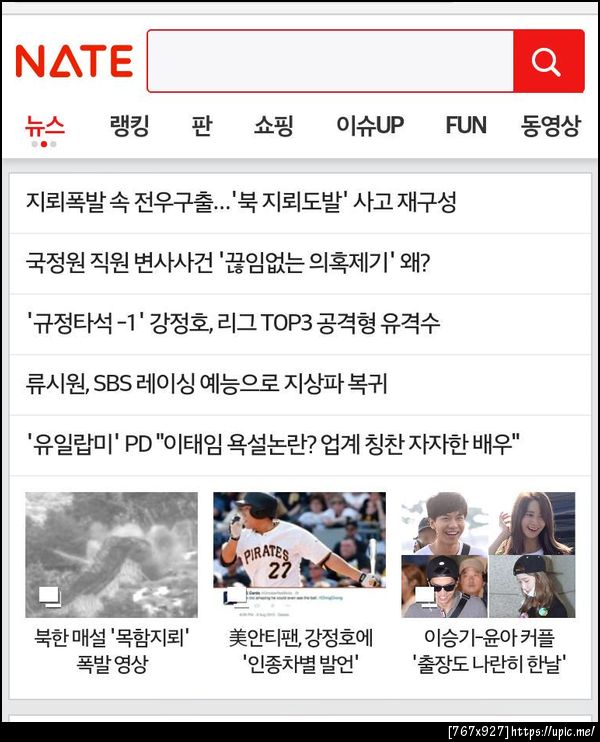This screenshot has width=600, height=742.
Task: View the '유일랍미' PD 이태임 article
Action: pos(274,442)
